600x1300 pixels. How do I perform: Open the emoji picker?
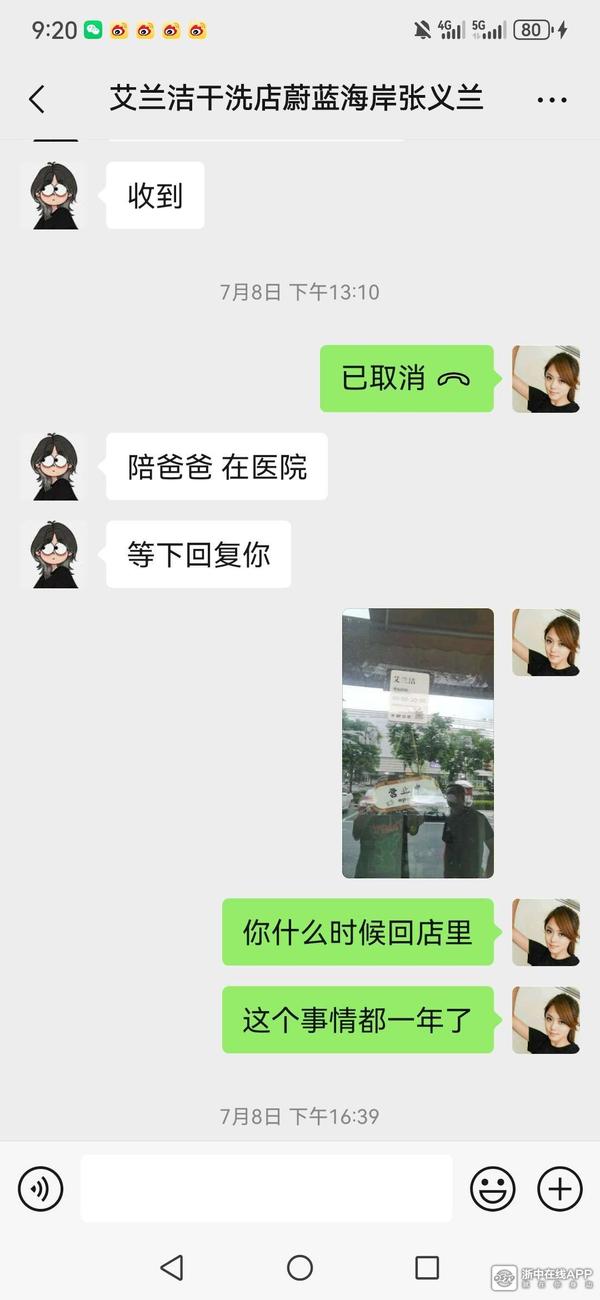tap(493, 1189)
